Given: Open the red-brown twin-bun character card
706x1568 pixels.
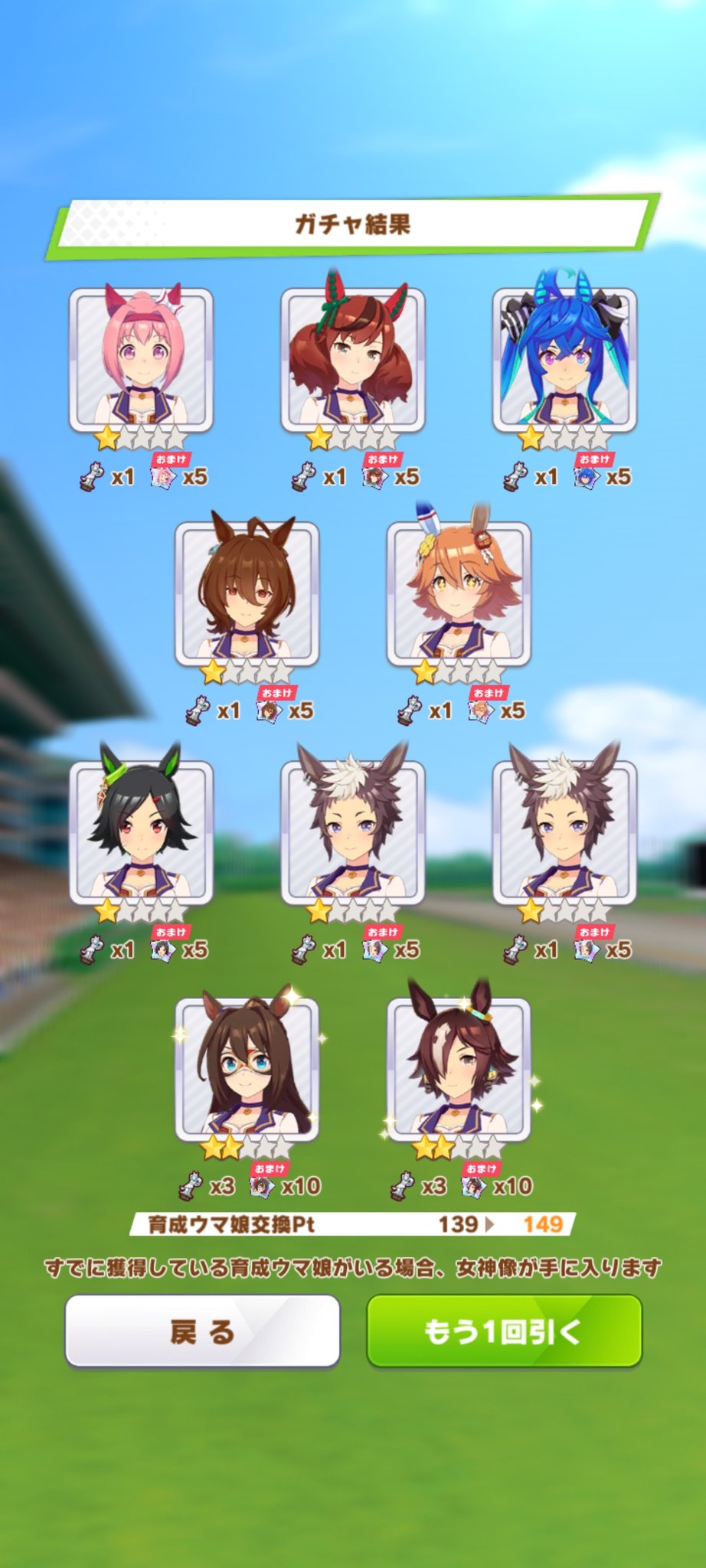Looking at the screenshot, I should tap(352, 360).
